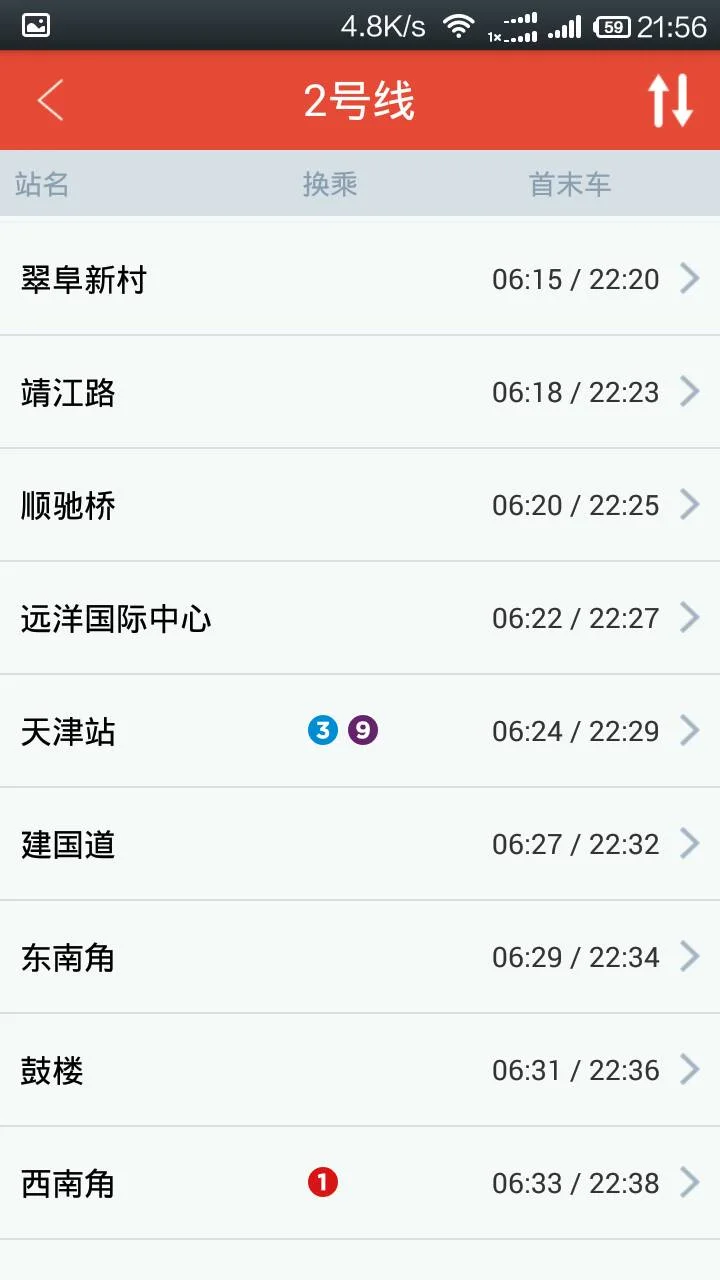
Task: Open the 远洋国际中心 station row
Action: tap(360, 618)
